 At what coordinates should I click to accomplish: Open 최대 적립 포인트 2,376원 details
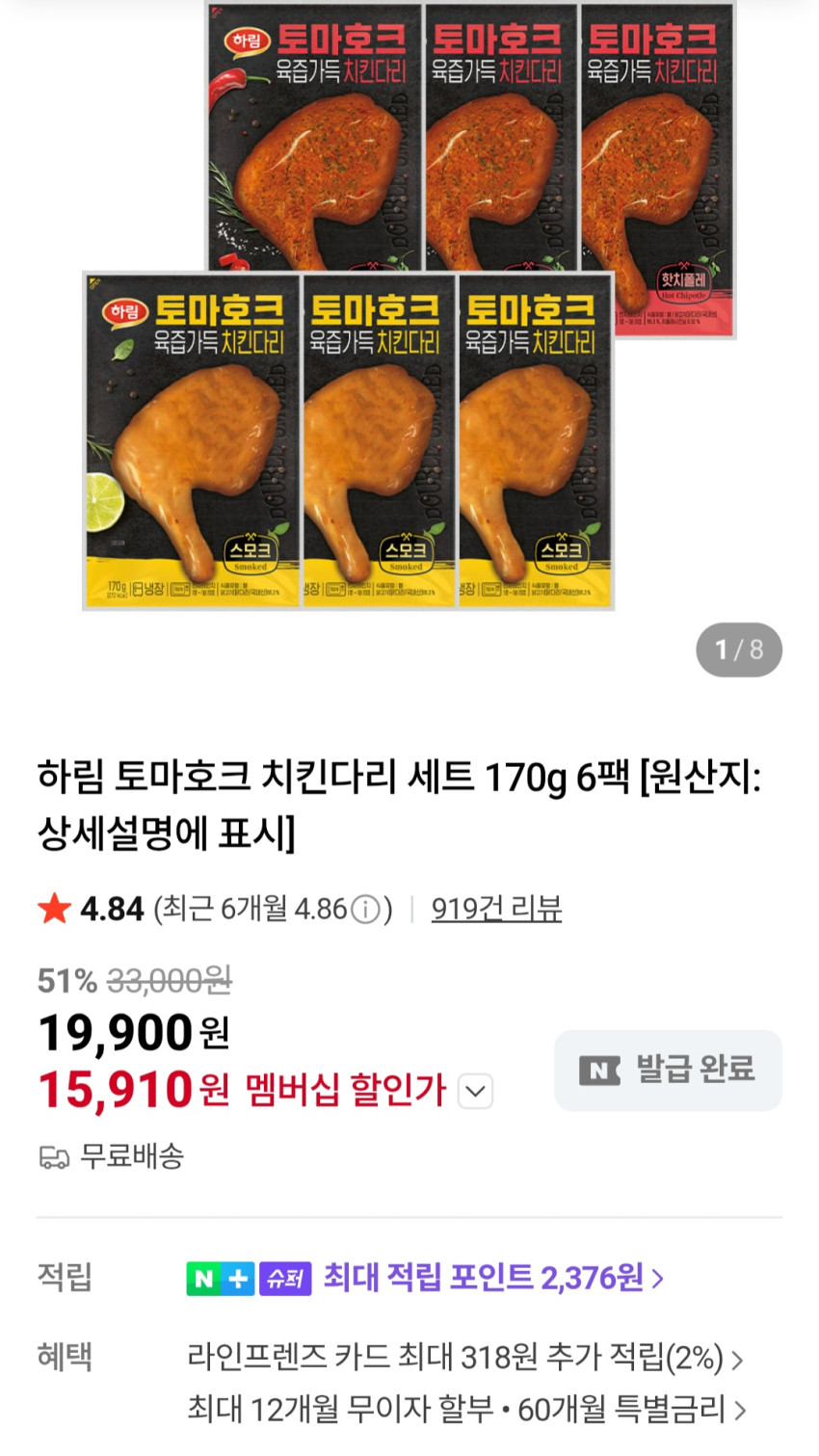click(x=493, y=1279)
